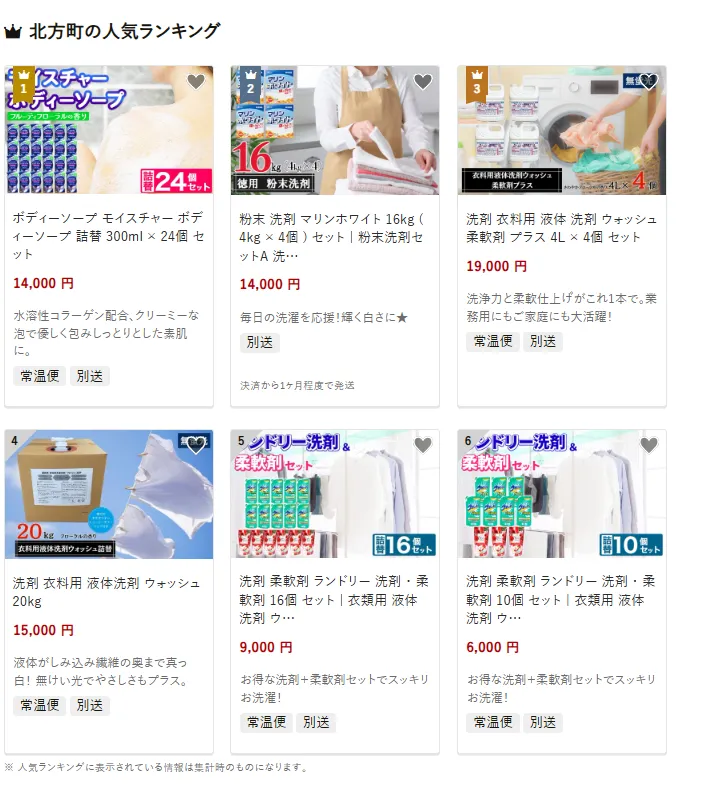Favorite the laundry detergent 10-piece set
The width and height of the screenshot is (728, 798).
(650, 445)
